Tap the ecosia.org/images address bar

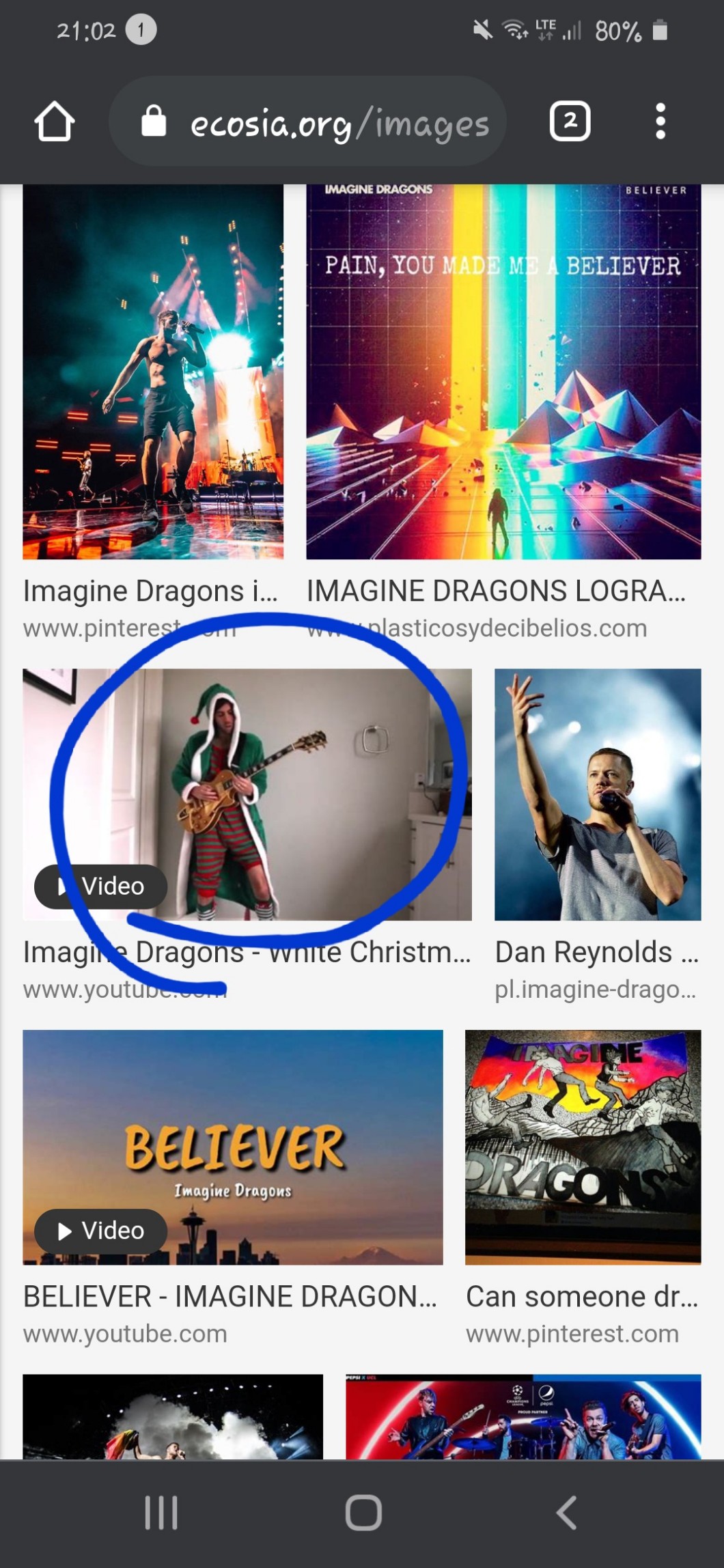307,122
